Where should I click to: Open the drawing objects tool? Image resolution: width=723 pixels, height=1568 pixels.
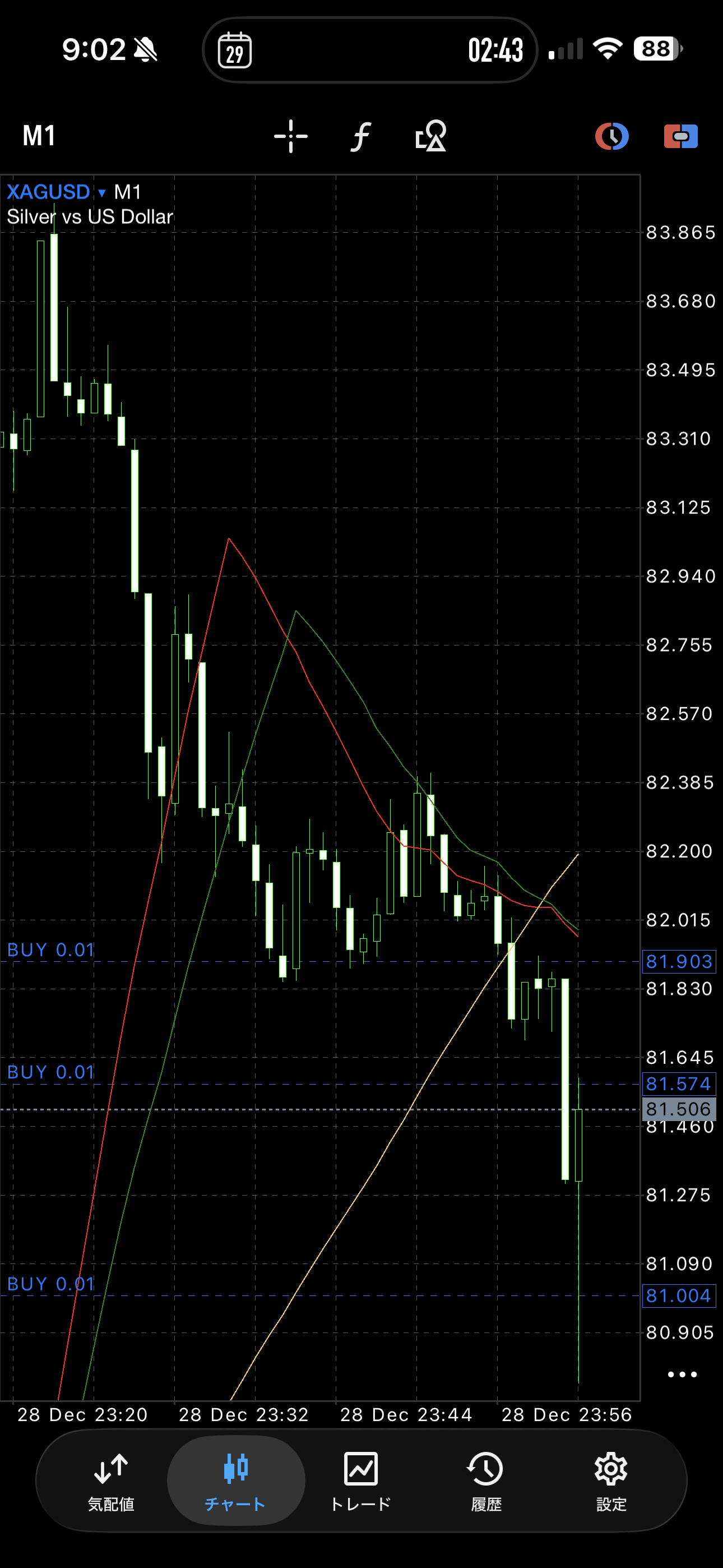click(x=431, y=136)
